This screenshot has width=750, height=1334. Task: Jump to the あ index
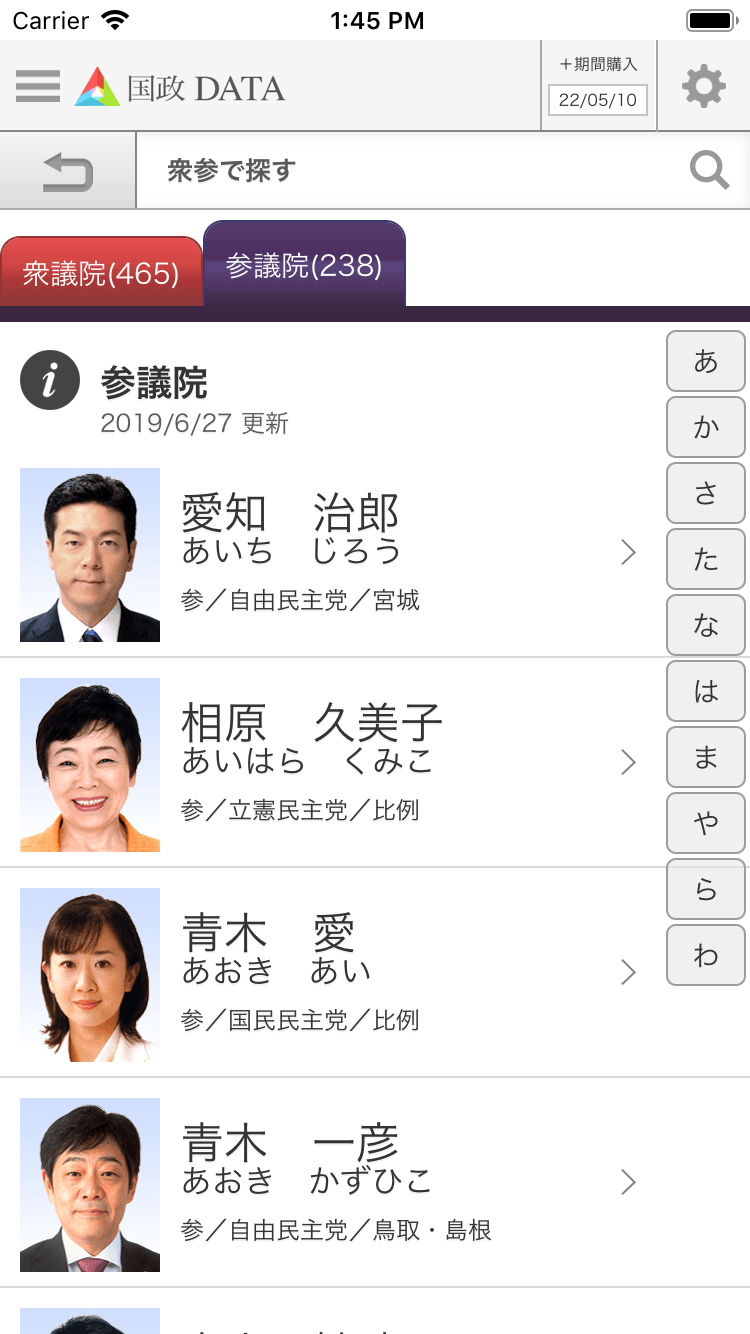(x=706, y=361)
